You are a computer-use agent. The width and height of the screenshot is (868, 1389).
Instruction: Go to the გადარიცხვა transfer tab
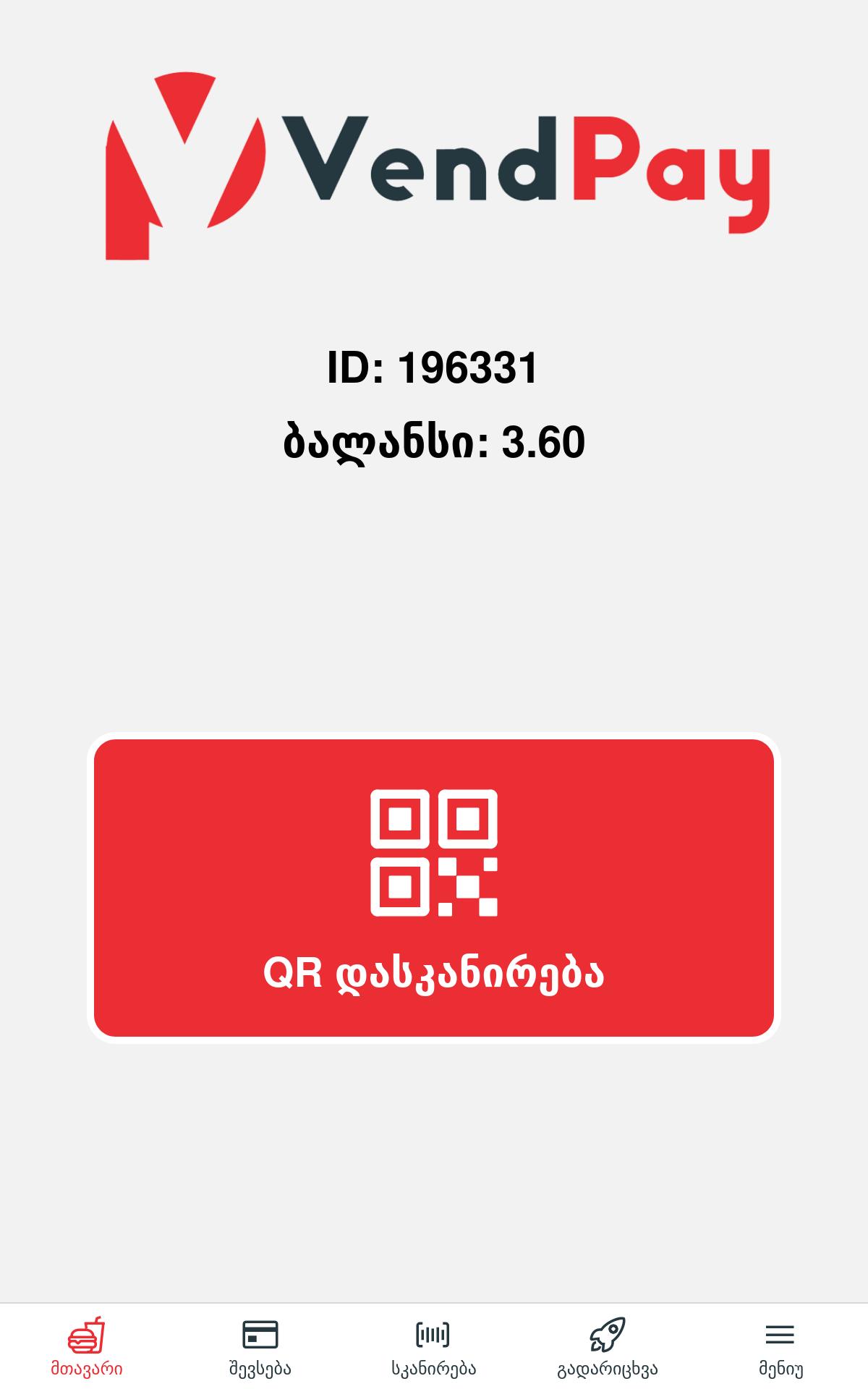(x=608, y=1347)
